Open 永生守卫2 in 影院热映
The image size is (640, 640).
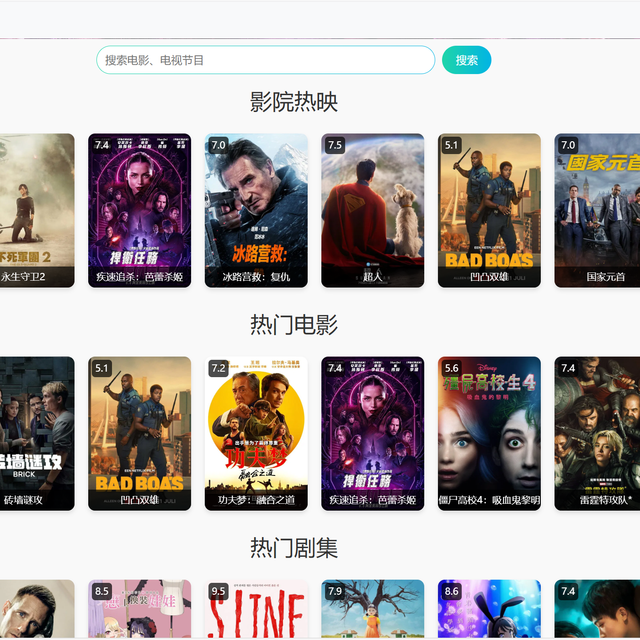pyautogui.click(x=37, y=210)
